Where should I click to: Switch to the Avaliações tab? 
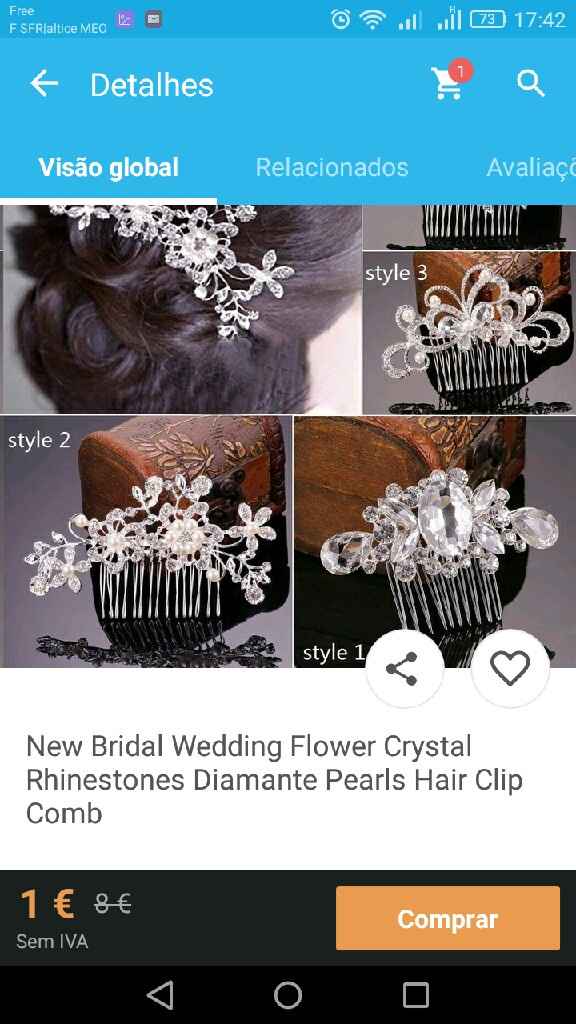tap(531, 167)
